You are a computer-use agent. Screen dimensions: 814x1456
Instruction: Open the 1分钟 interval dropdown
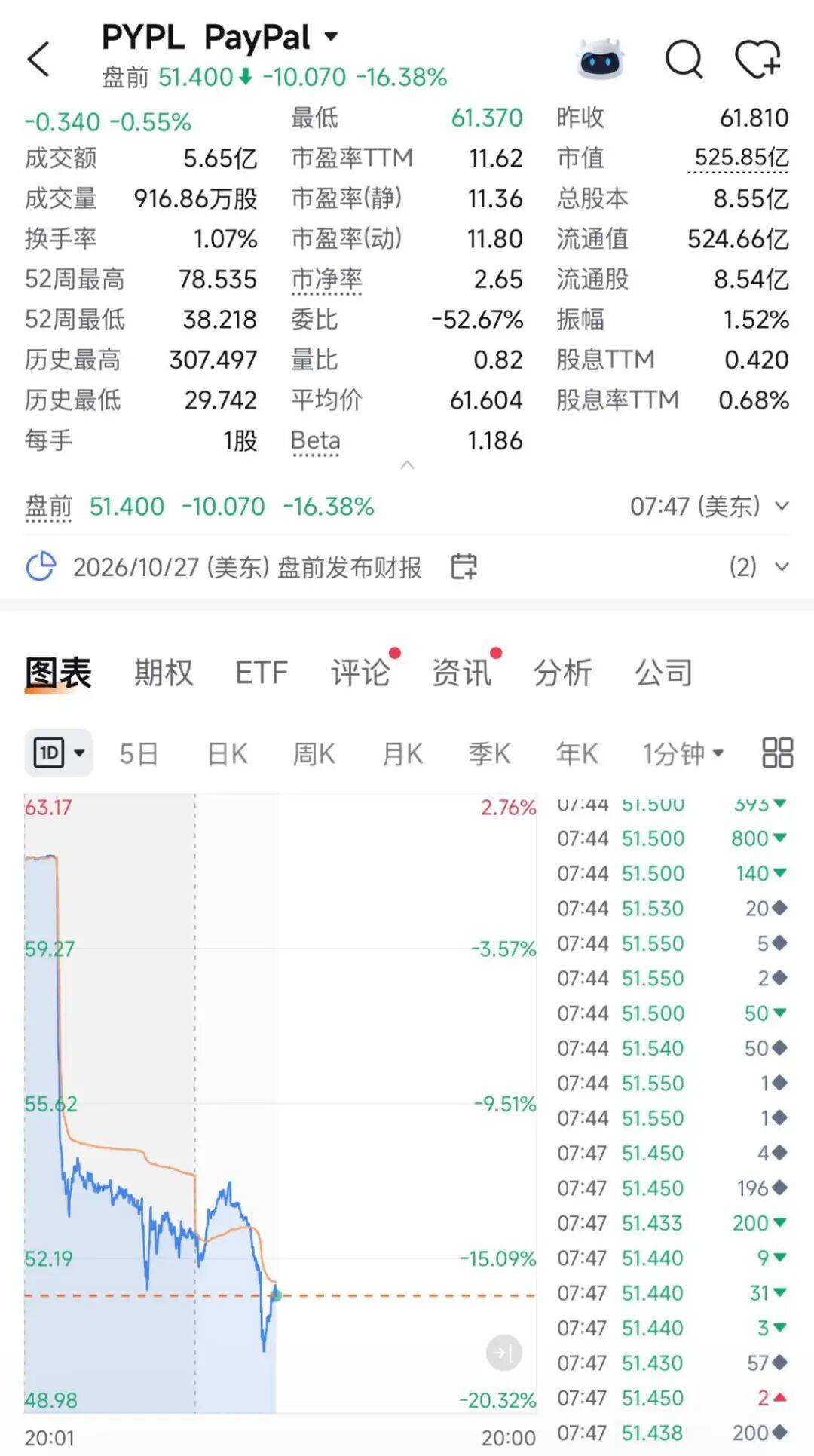[x=683, y=753]
